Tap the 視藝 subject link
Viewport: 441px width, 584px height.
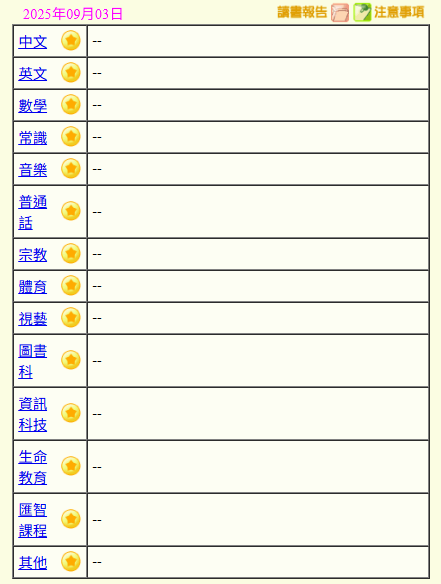[x=33, y=319]
